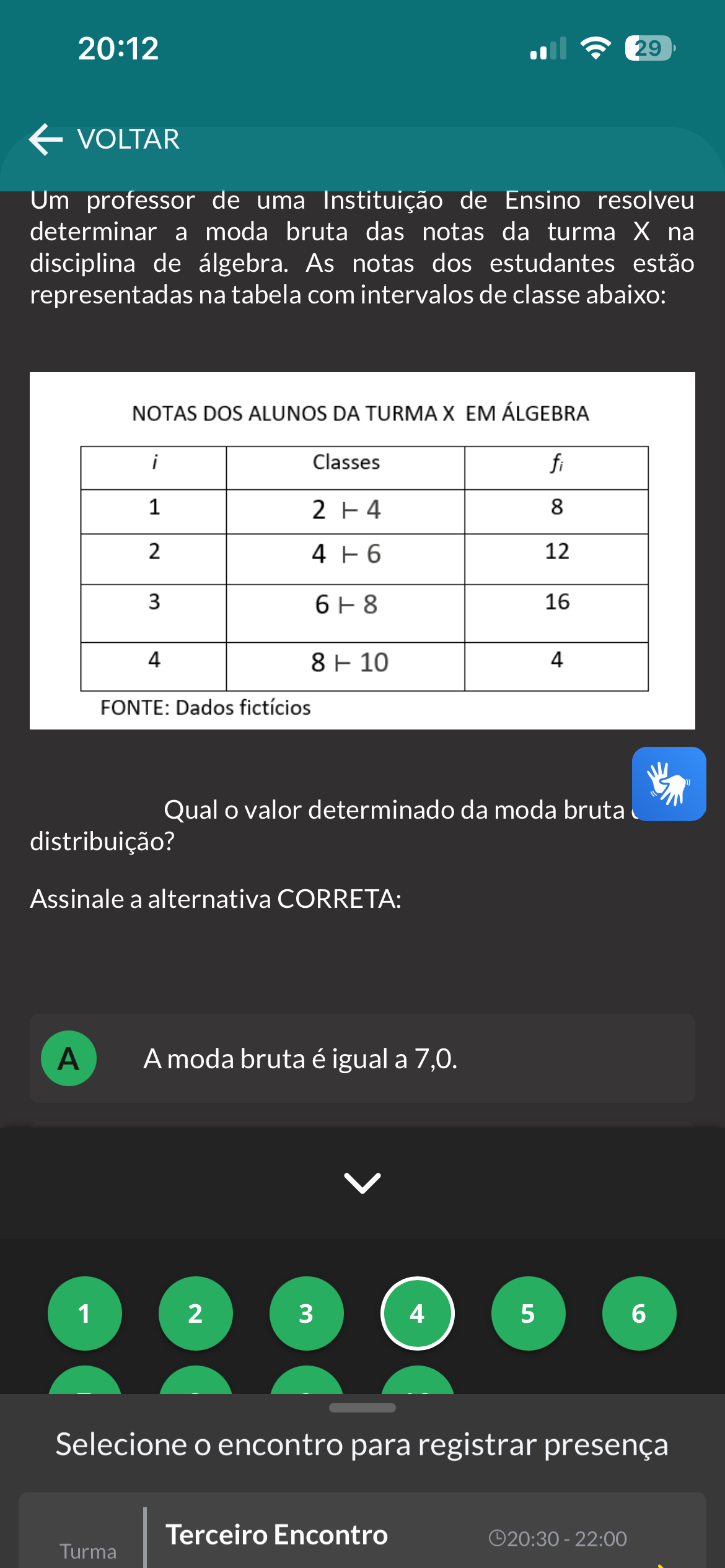The width and height of the screenshot is (725, 1568).
Task: Jump to question 2
Action: click(196, 1313)
